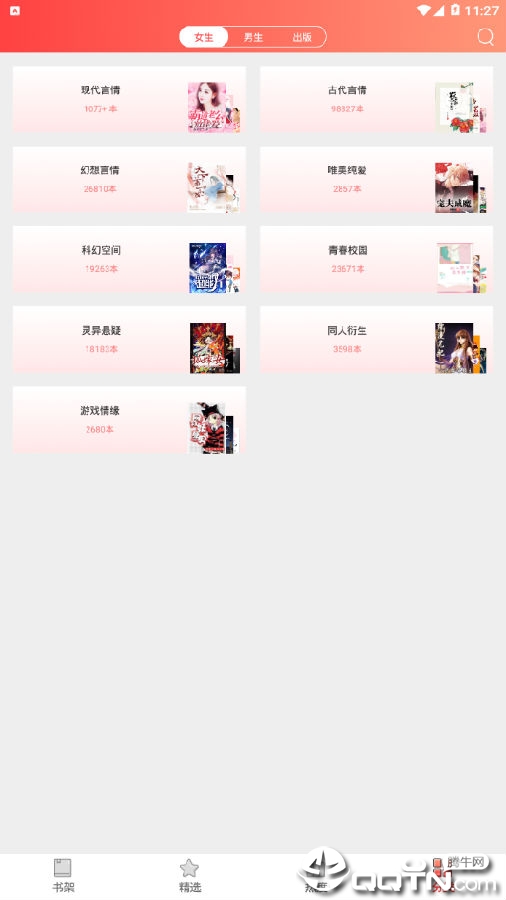Go to the 精选 tab
Viewport: 506px width, 900px height.
coord(190,876)
